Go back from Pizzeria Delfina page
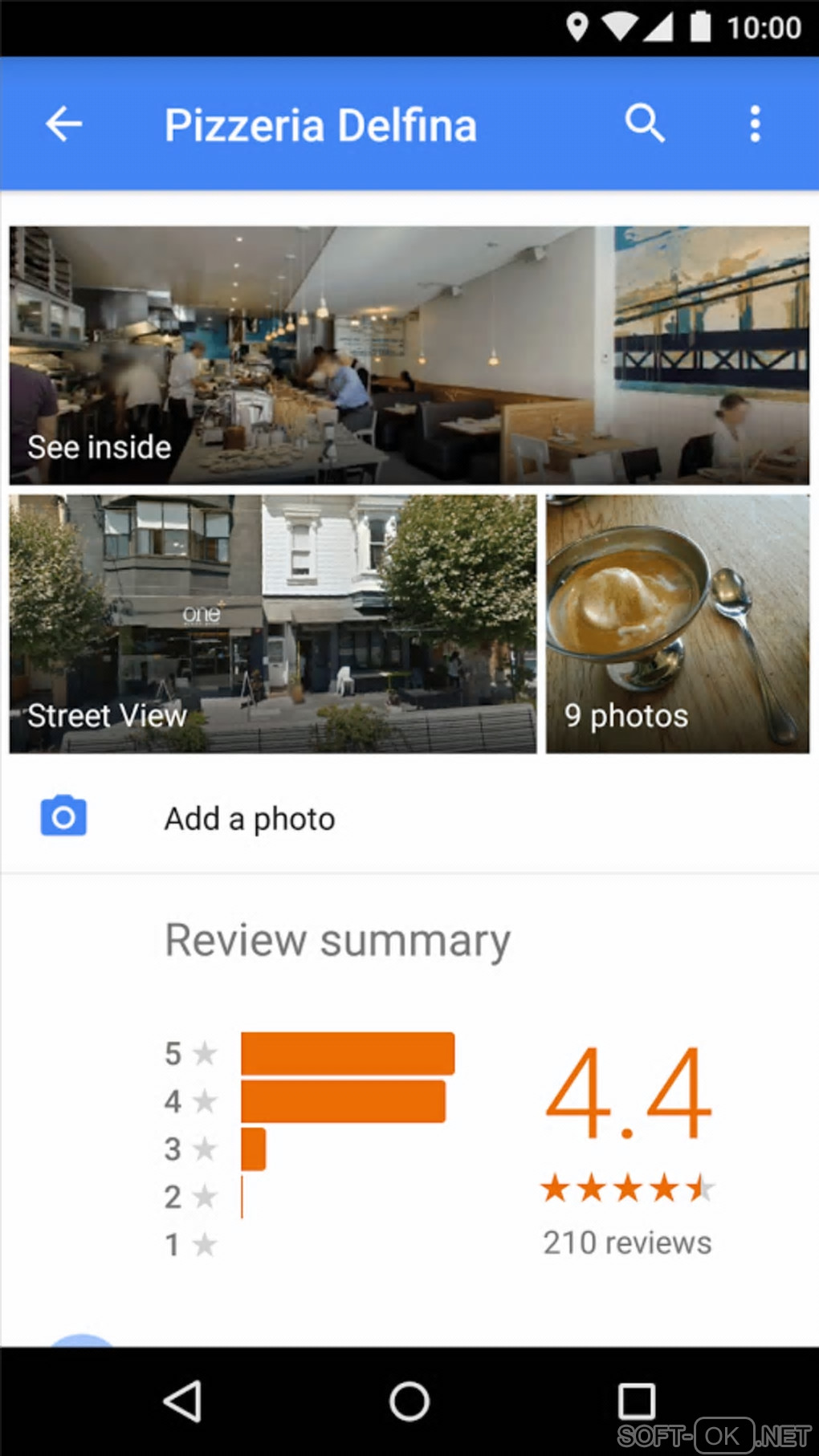 click(64, 124)
